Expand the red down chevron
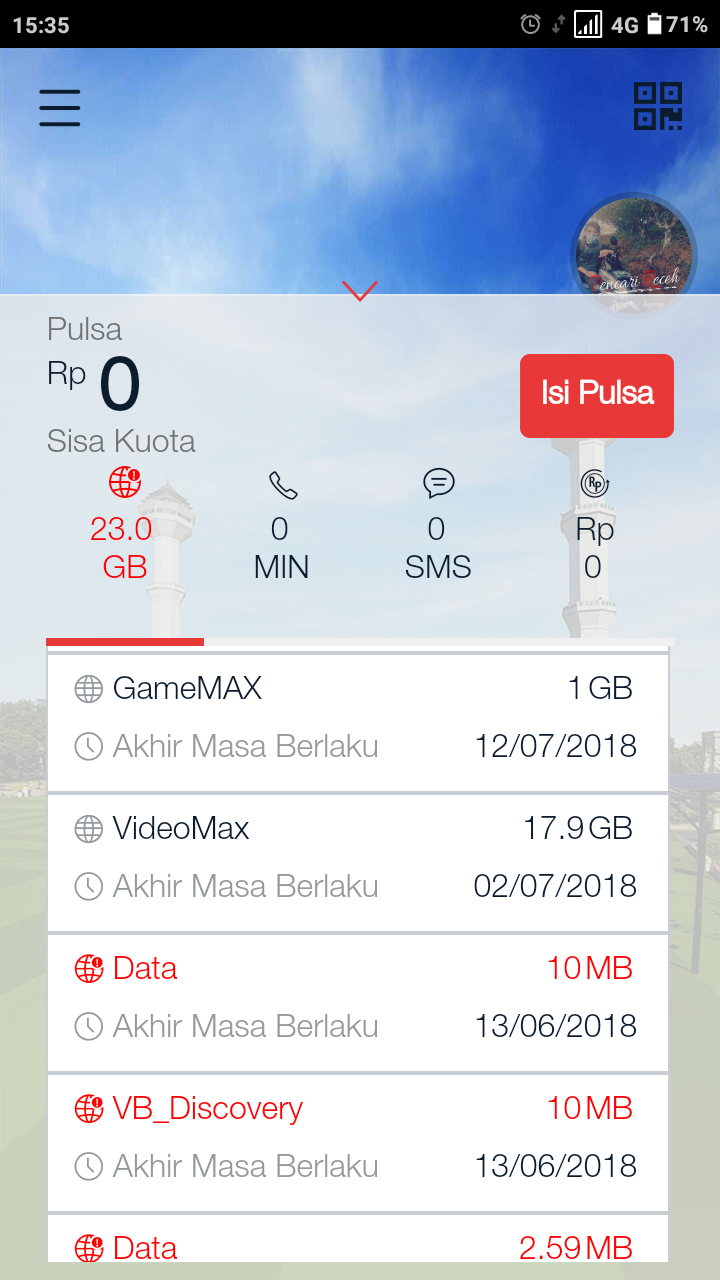This screenshot has height=1280, width=720. pyautogui.click(x=359, y=291)
